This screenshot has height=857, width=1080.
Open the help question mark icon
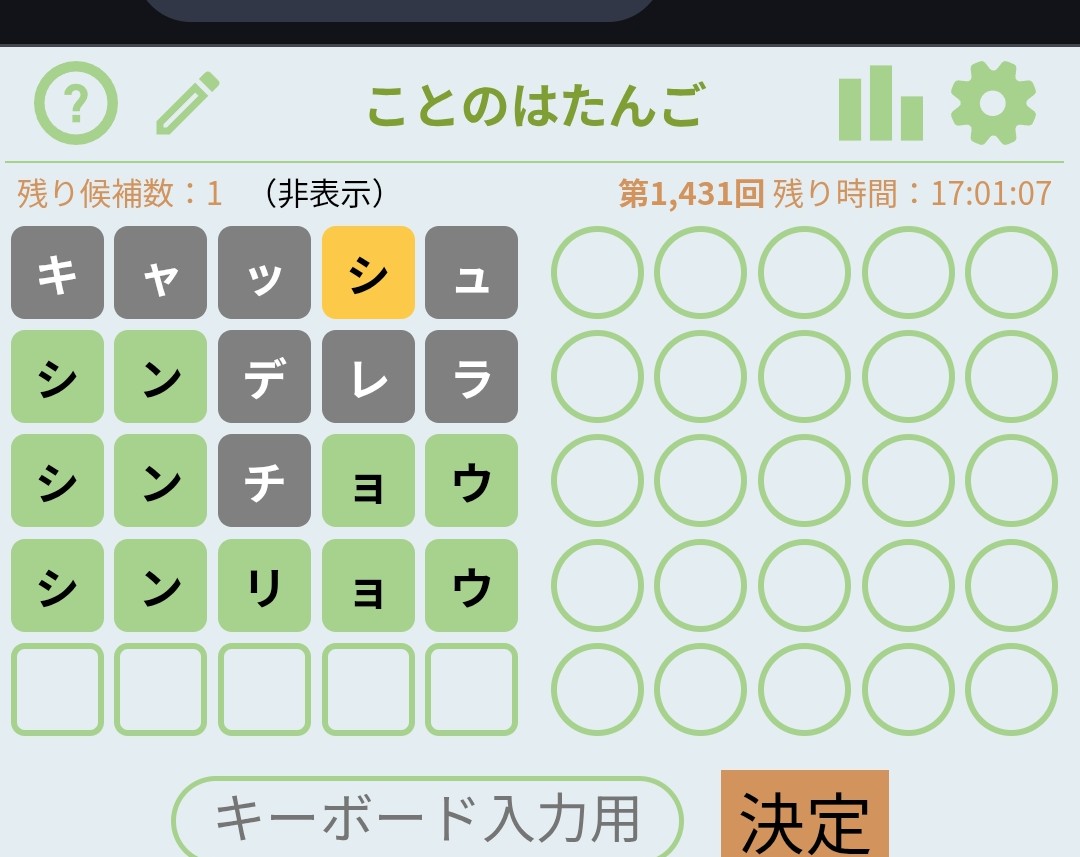click(x=76, y=103)
